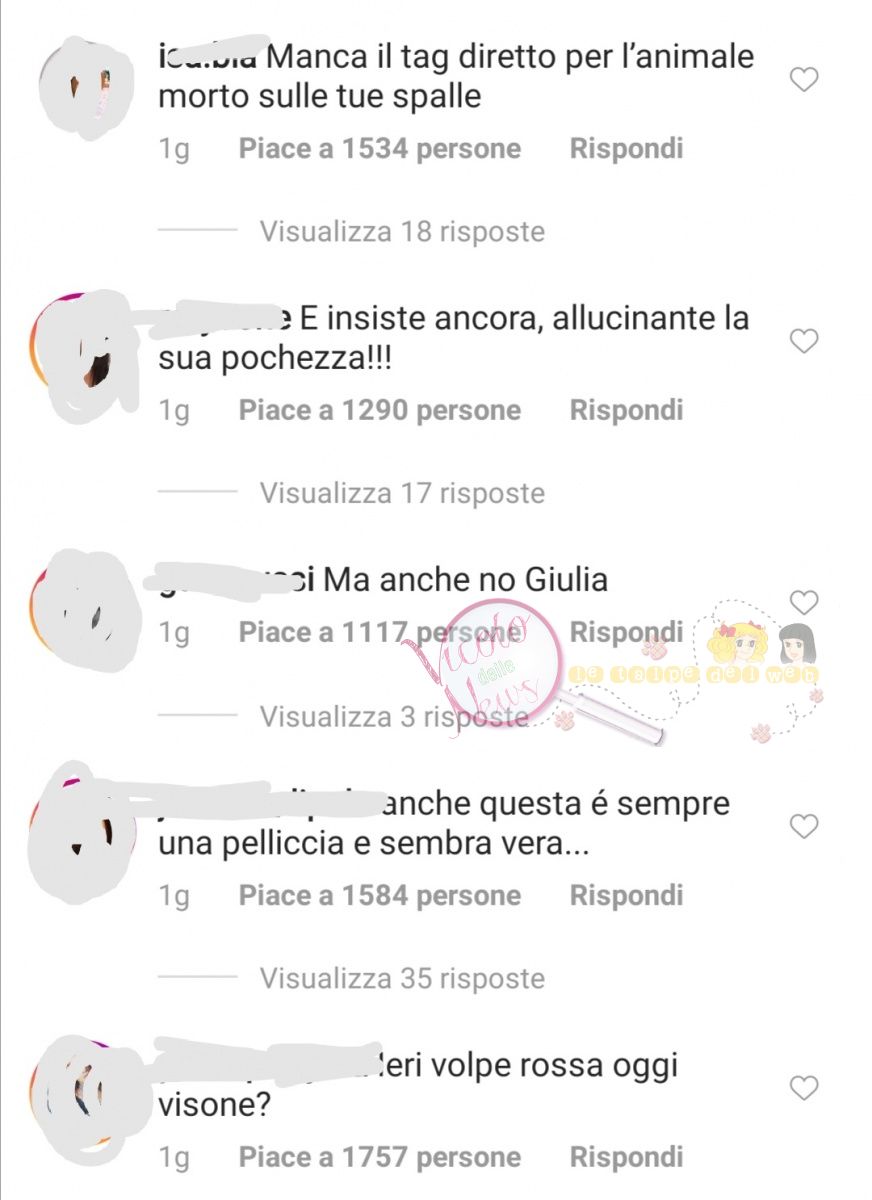872x1200 pixels.
Task: Reply to the "volpe rossa" comment
Action: [626, 1157]
